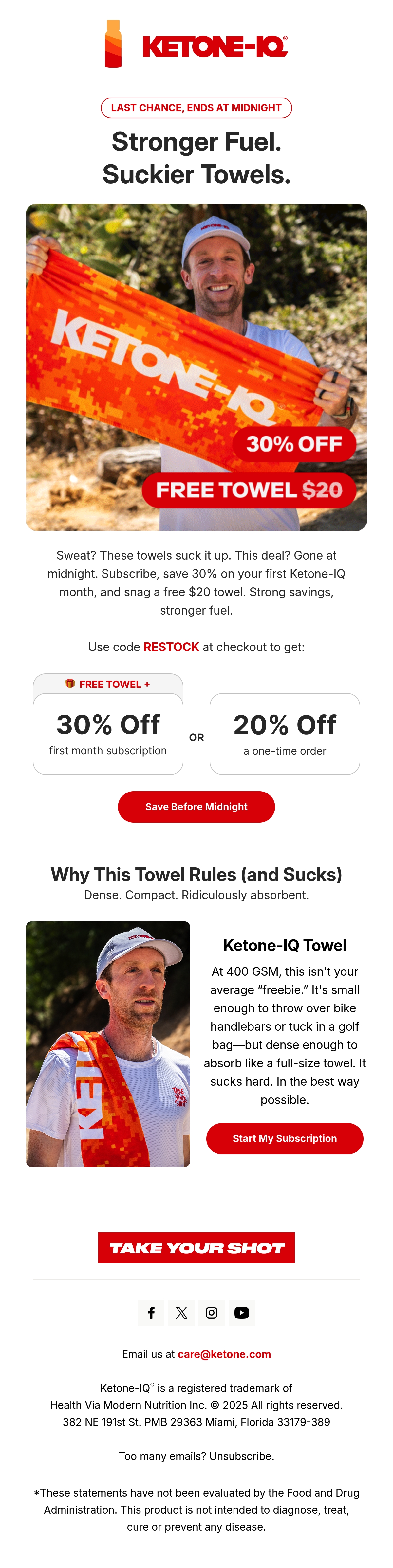This screenshot has width=393, height=1568.
Task: Open the X social icon
Action: [x=181, y=1312]
